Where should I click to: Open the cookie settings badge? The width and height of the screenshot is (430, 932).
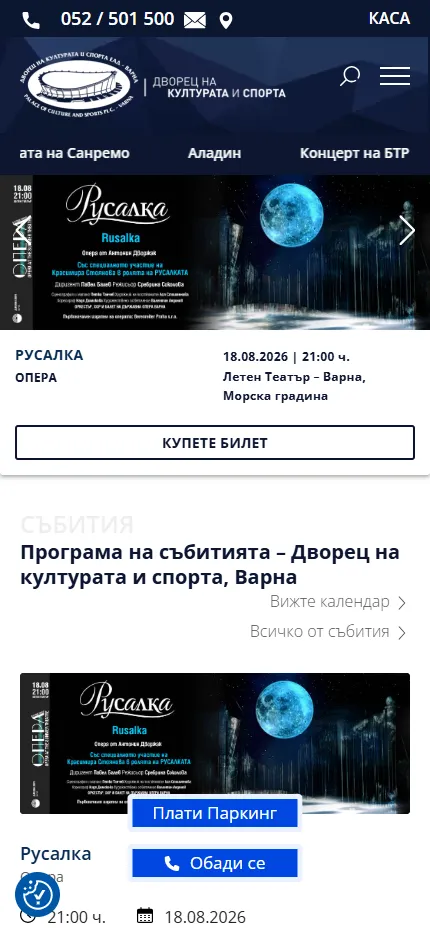pyautogui.click(x=37, y=893)
